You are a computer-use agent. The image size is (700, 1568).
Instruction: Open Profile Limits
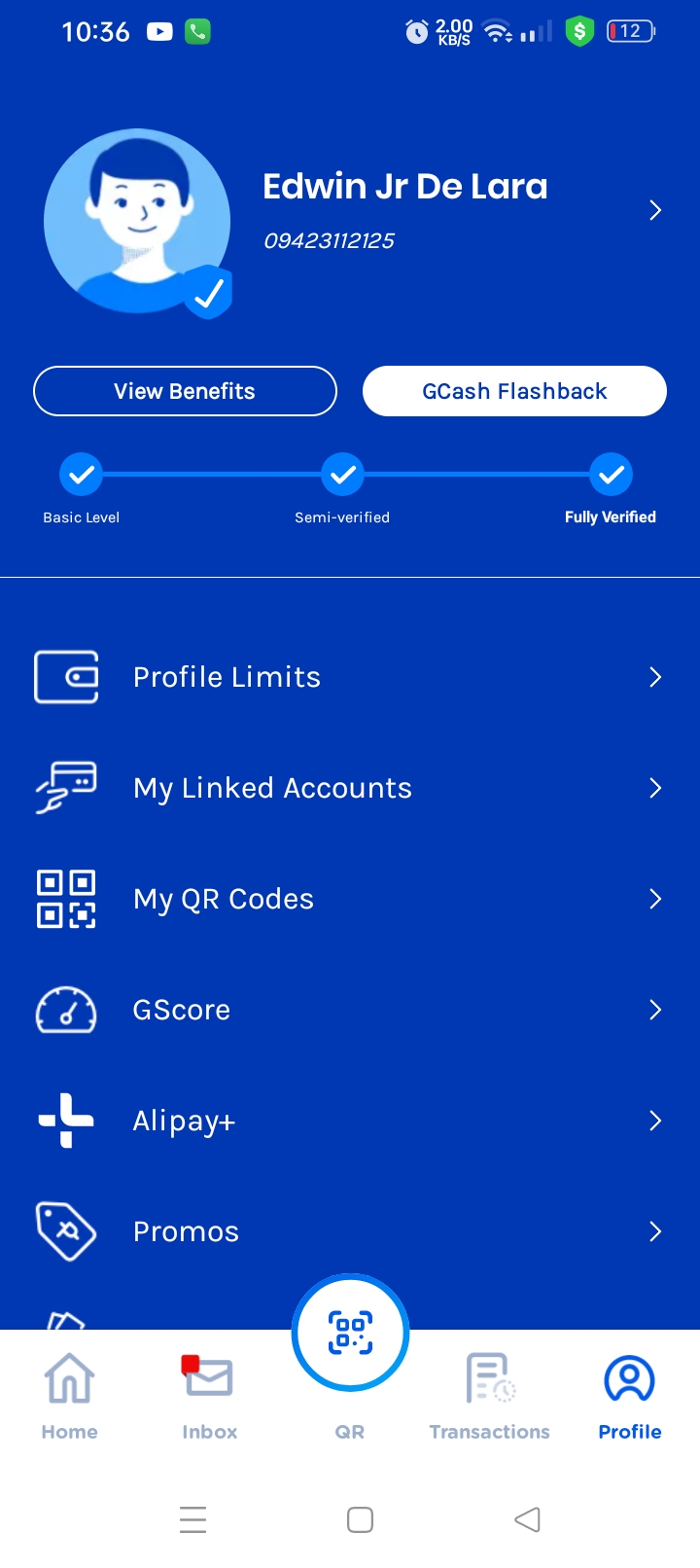pyautogui.click(x=350, y=677)
